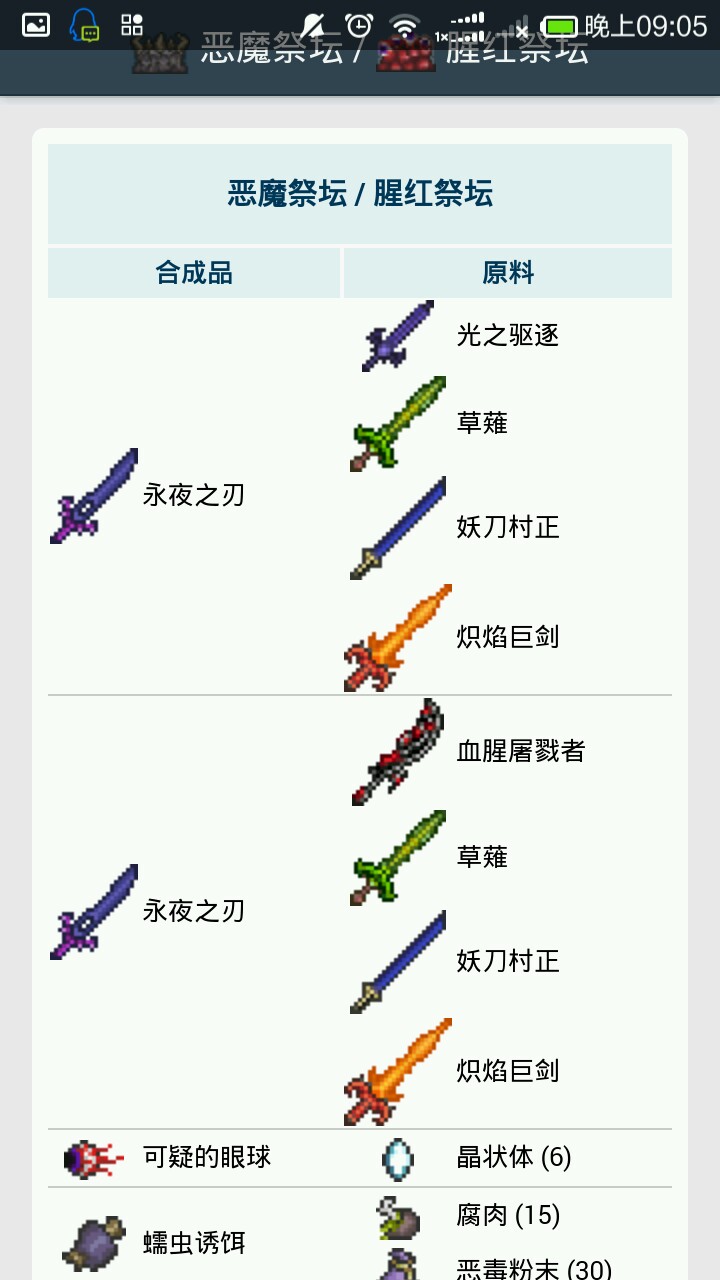Open the 光之驱逐 item page
The height and width of the screenshot is (1280, 720).
(507, 336)
